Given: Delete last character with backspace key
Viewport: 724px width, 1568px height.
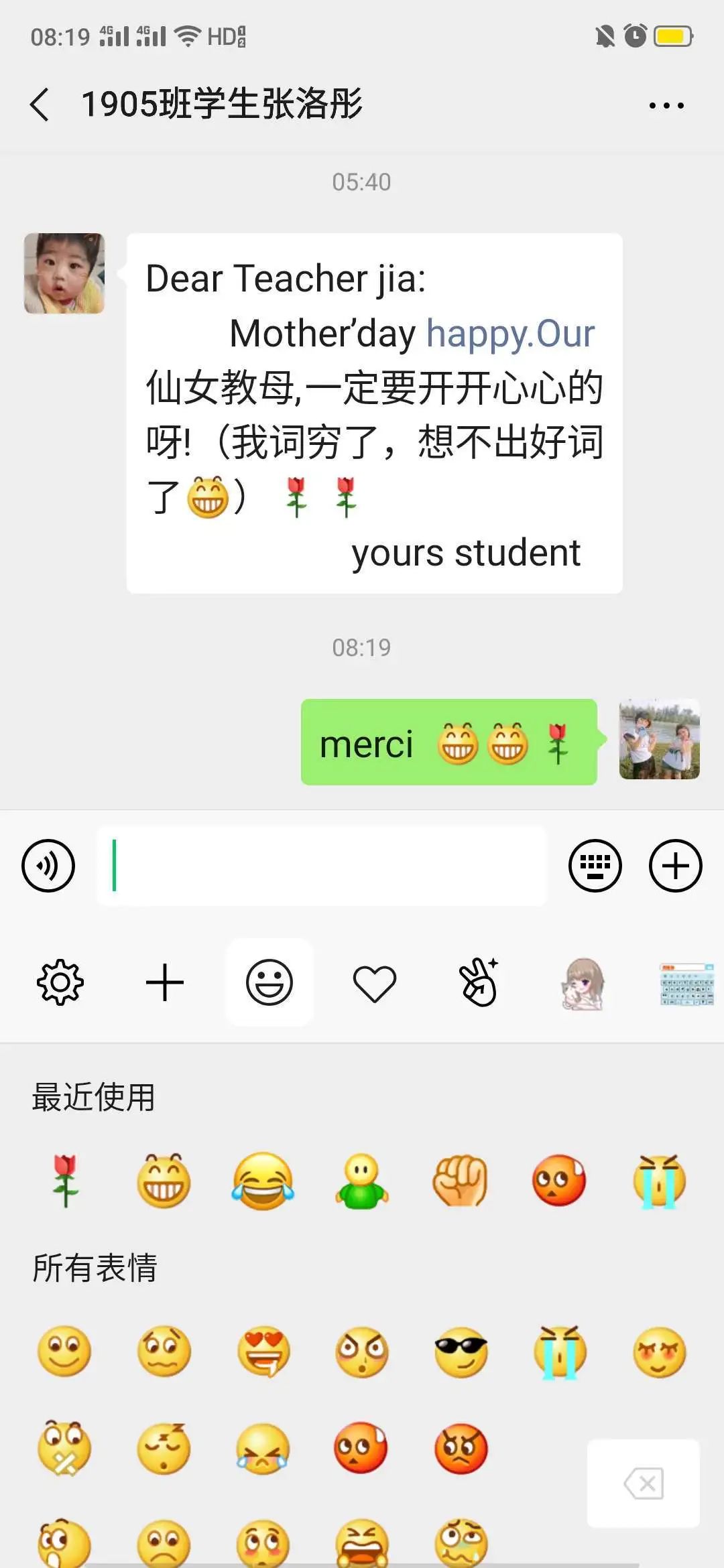Looking at the screenshot, I should coord(644,1484).
